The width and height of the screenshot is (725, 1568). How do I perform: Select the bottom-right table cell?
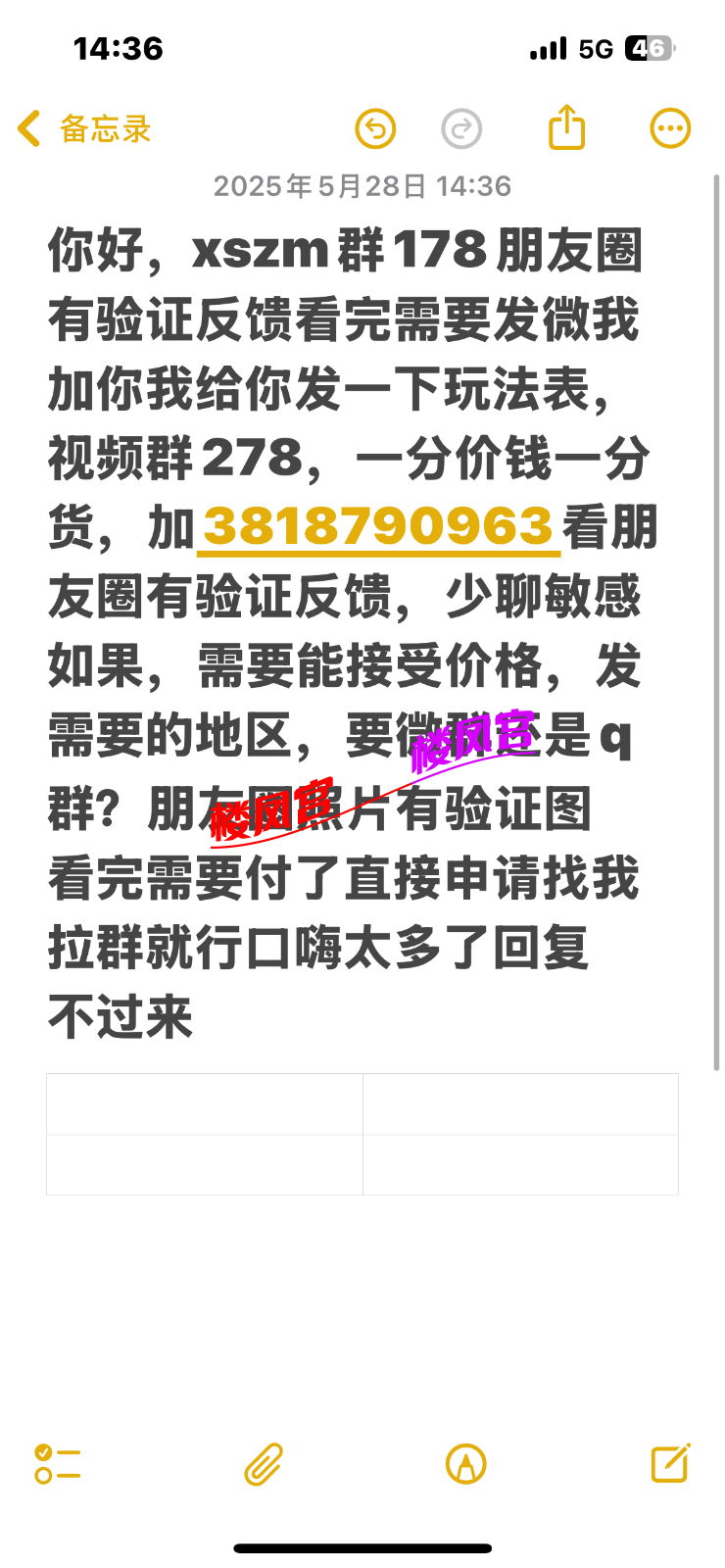click(521, 1166)
